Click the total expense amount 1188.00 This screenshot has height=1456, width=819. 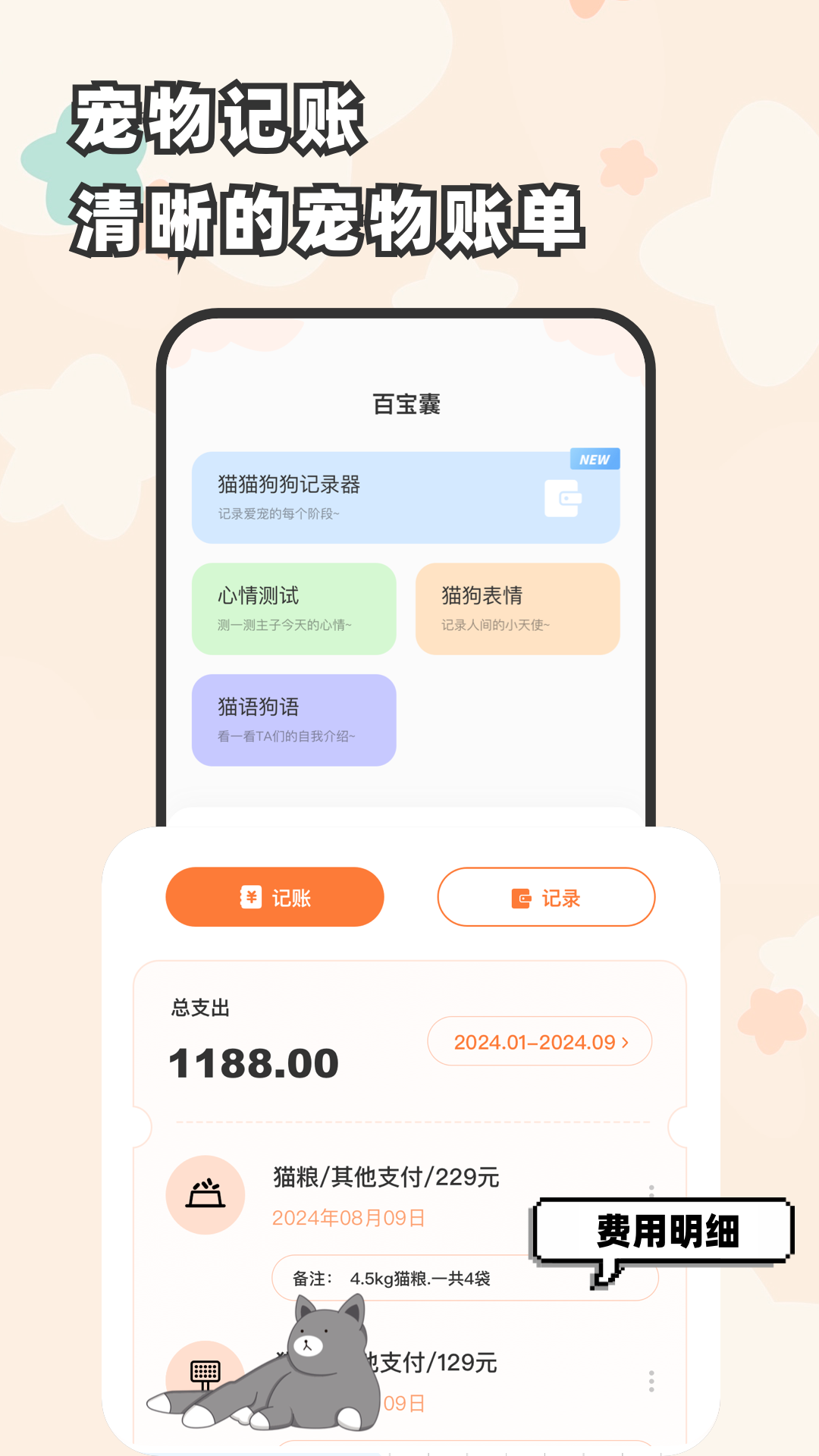tap(254, 1062)
